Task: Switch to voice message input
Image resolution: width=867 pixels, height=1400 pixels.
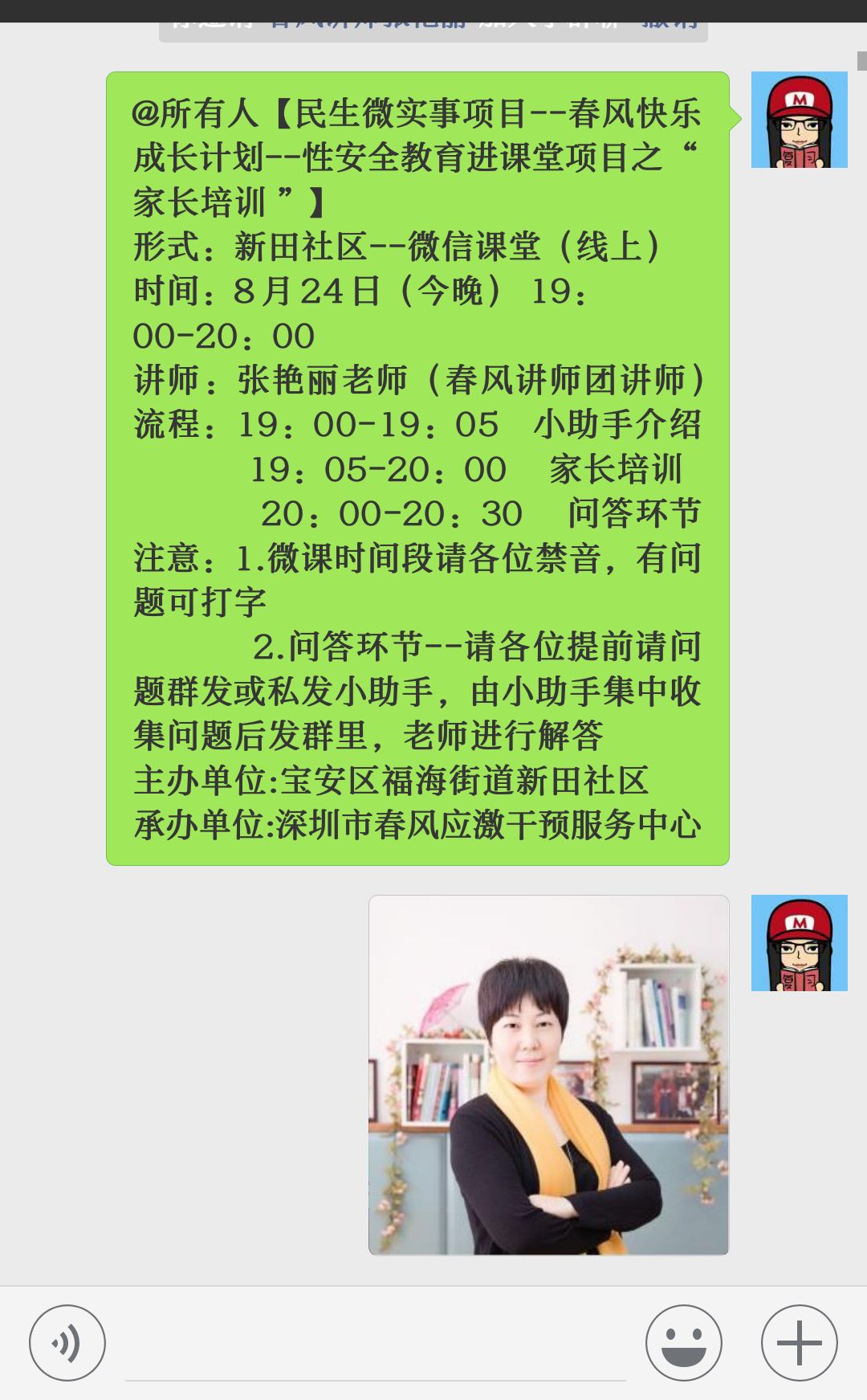Action: [x=67, y=1342]
